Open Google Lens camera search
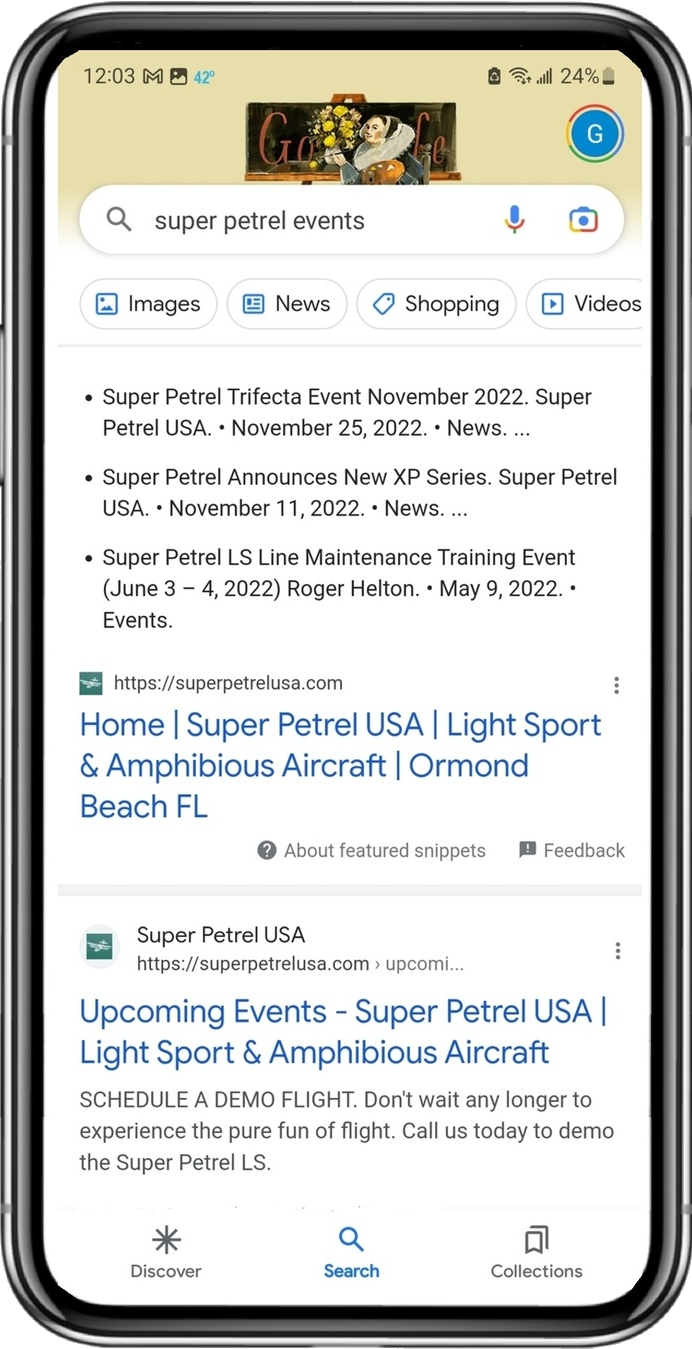This screenshot has width=692, height=1349. tap(583, 220)
